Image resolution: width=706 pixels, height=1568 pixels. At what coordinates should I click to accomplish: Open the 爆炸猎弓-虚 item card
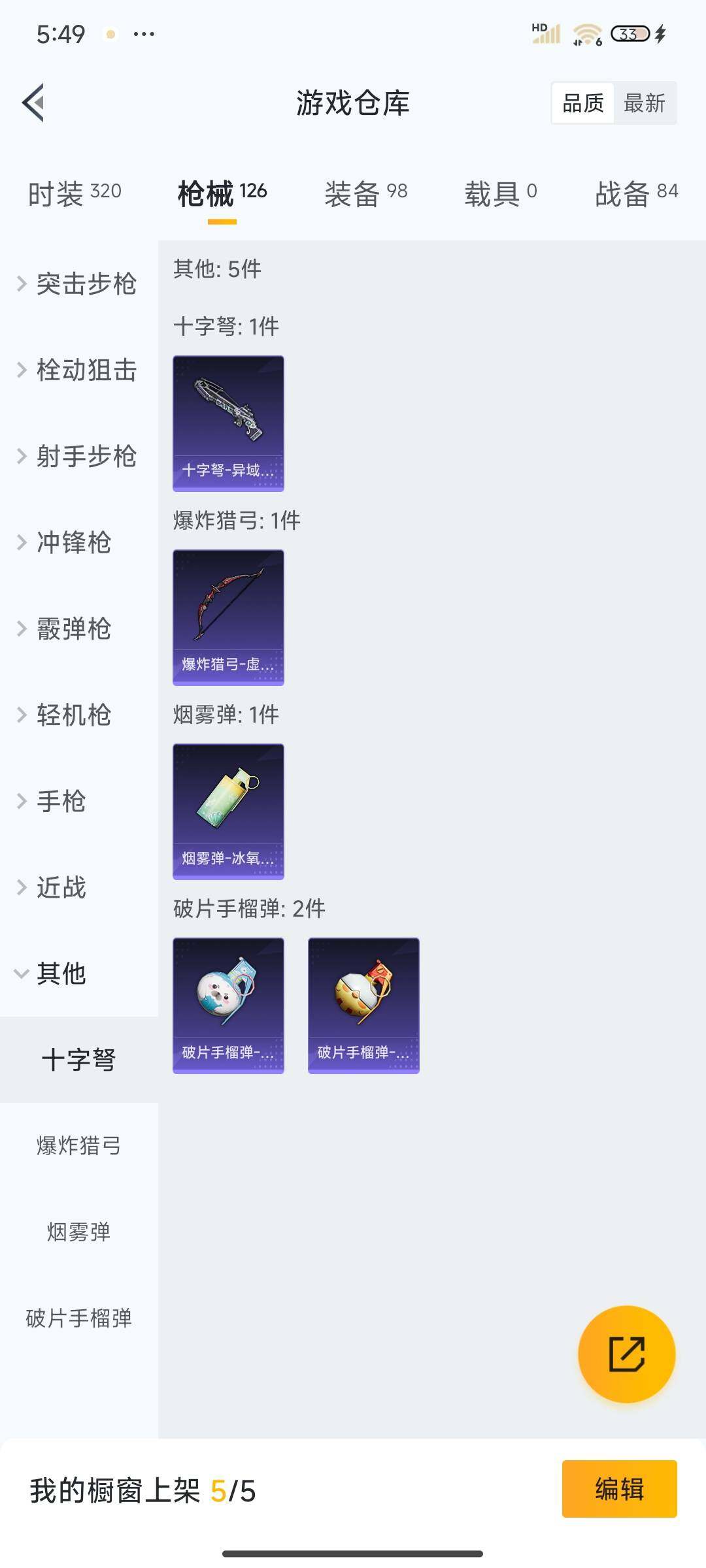pos(228,617)
